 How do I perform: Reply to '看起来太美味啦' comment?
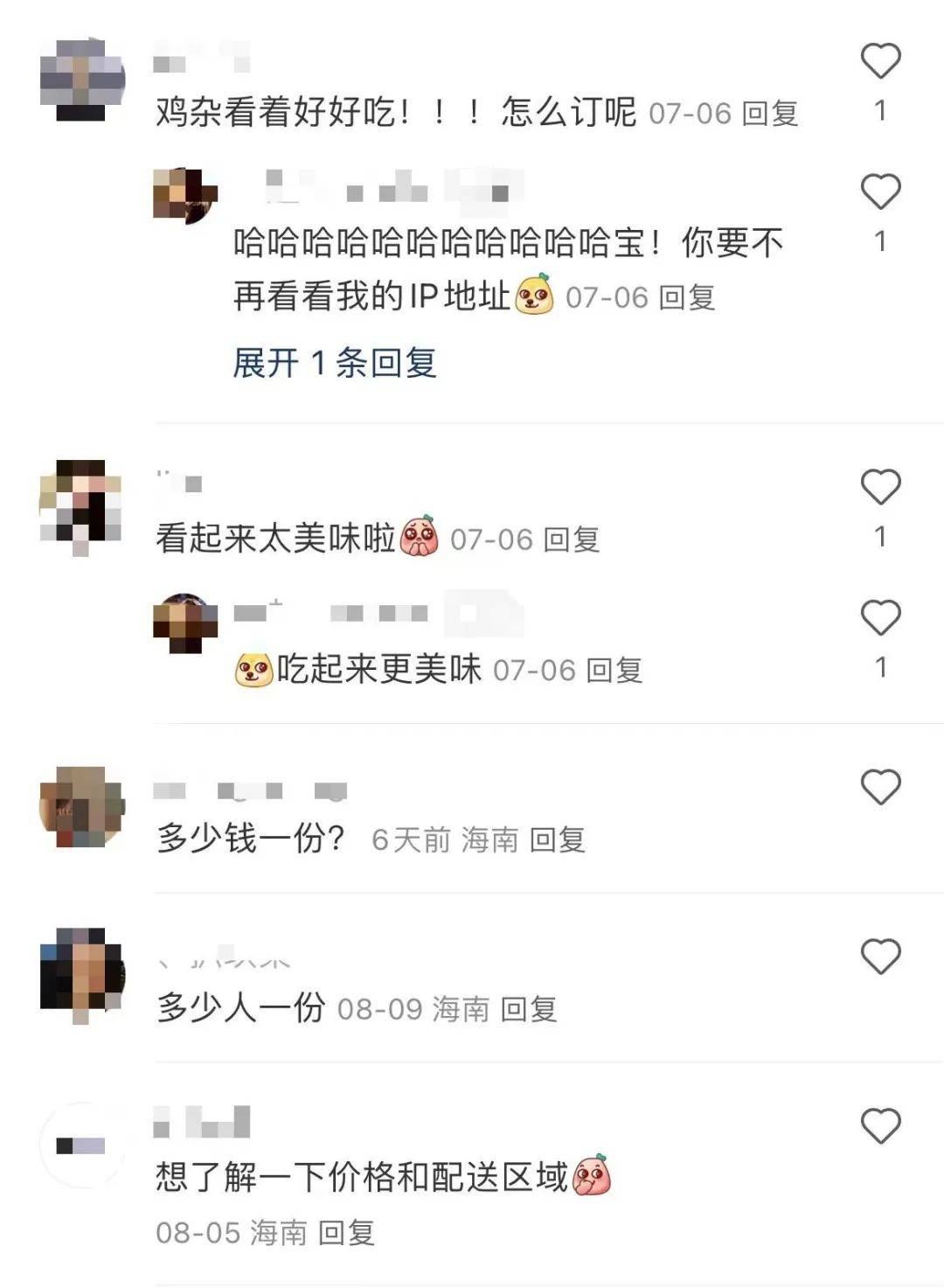click(572, 540)
